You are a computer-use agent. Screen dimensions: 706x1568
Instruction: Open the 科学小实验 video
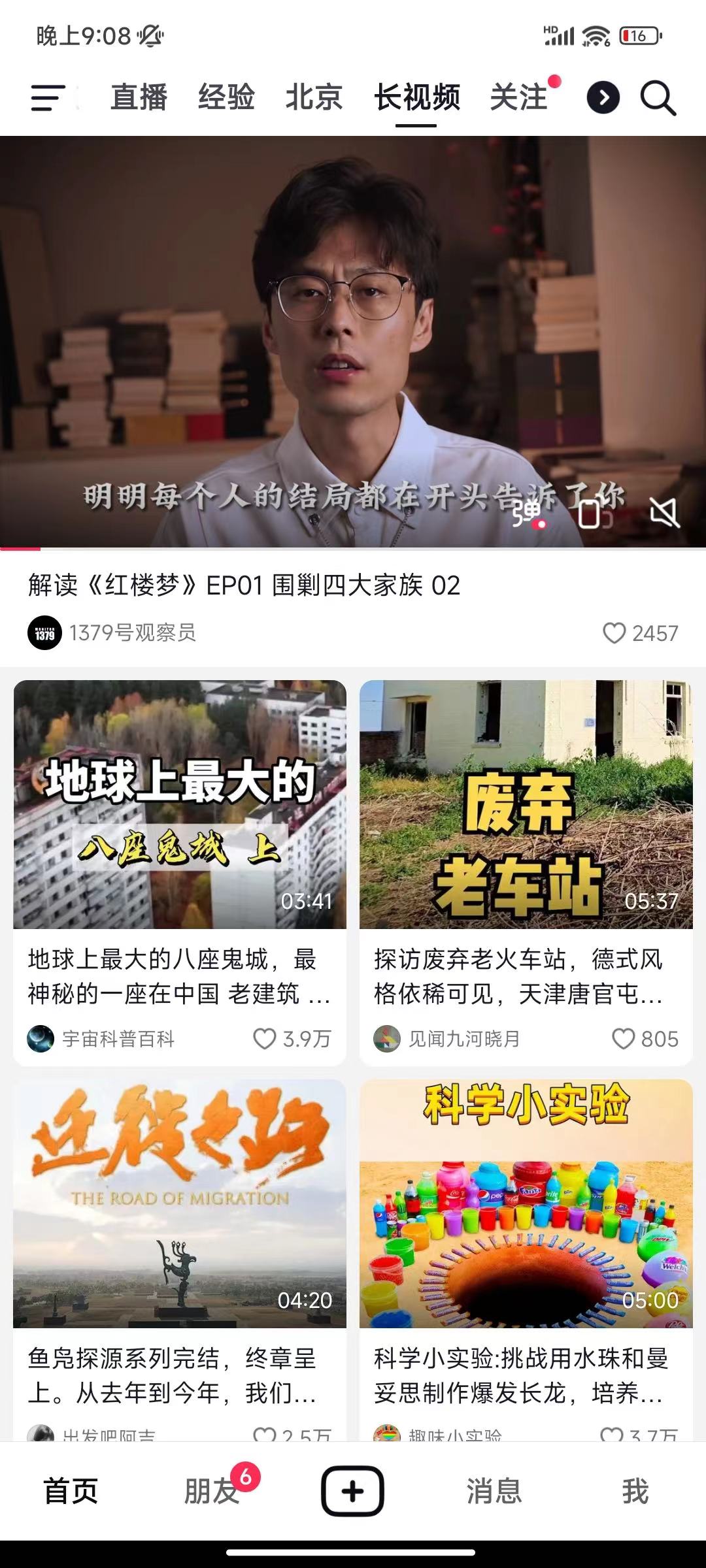(526, 1203)
